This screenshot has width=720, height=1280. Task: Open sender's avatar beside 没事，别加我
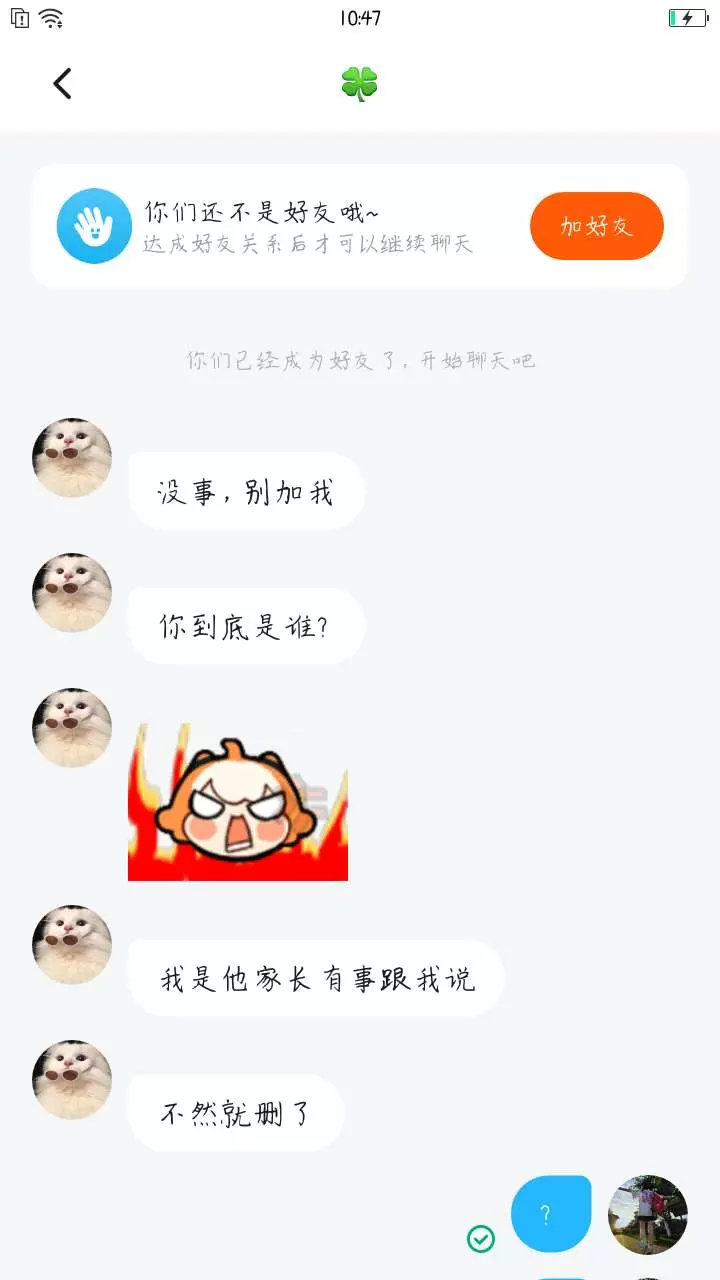pos(72,458)
